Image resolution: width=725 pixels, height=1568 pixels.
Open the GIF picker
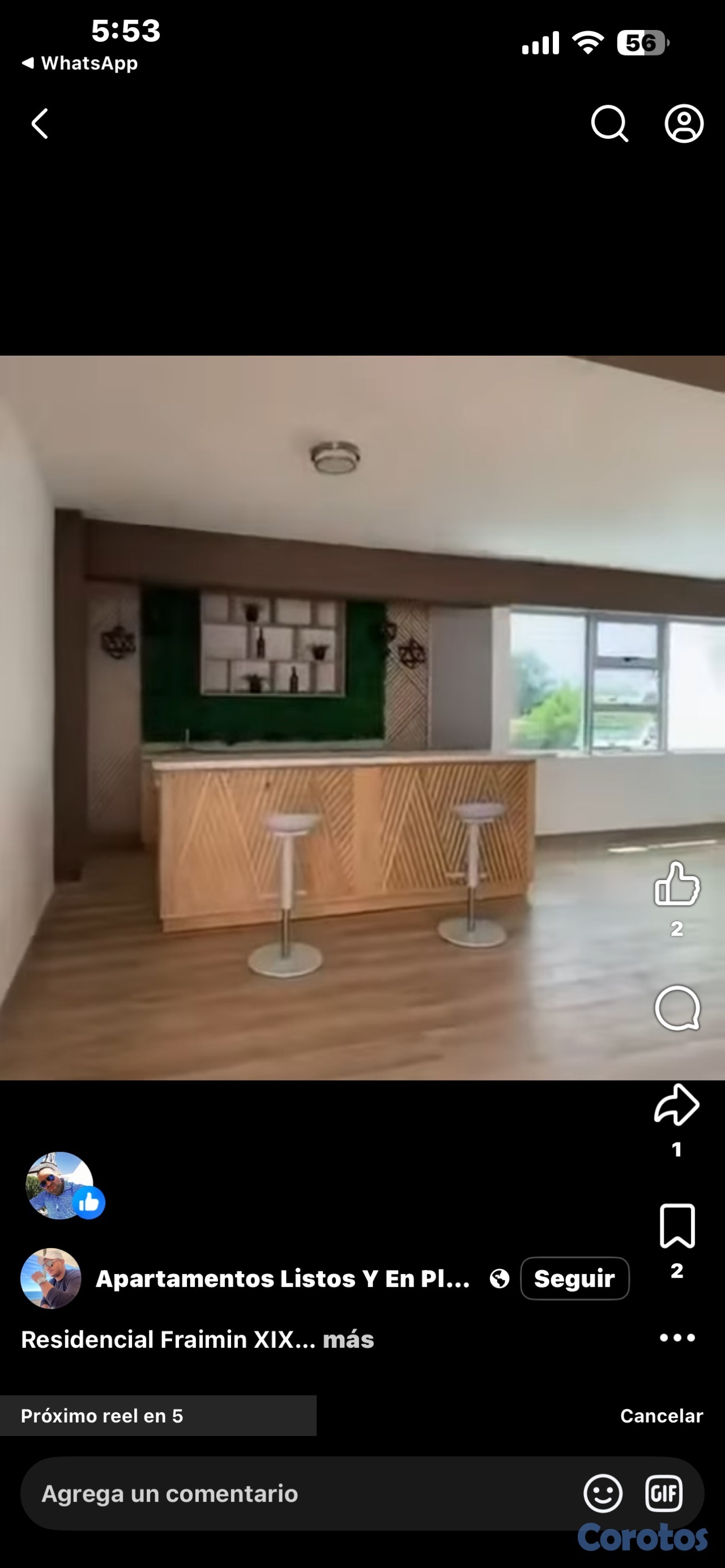[663, 1494]
